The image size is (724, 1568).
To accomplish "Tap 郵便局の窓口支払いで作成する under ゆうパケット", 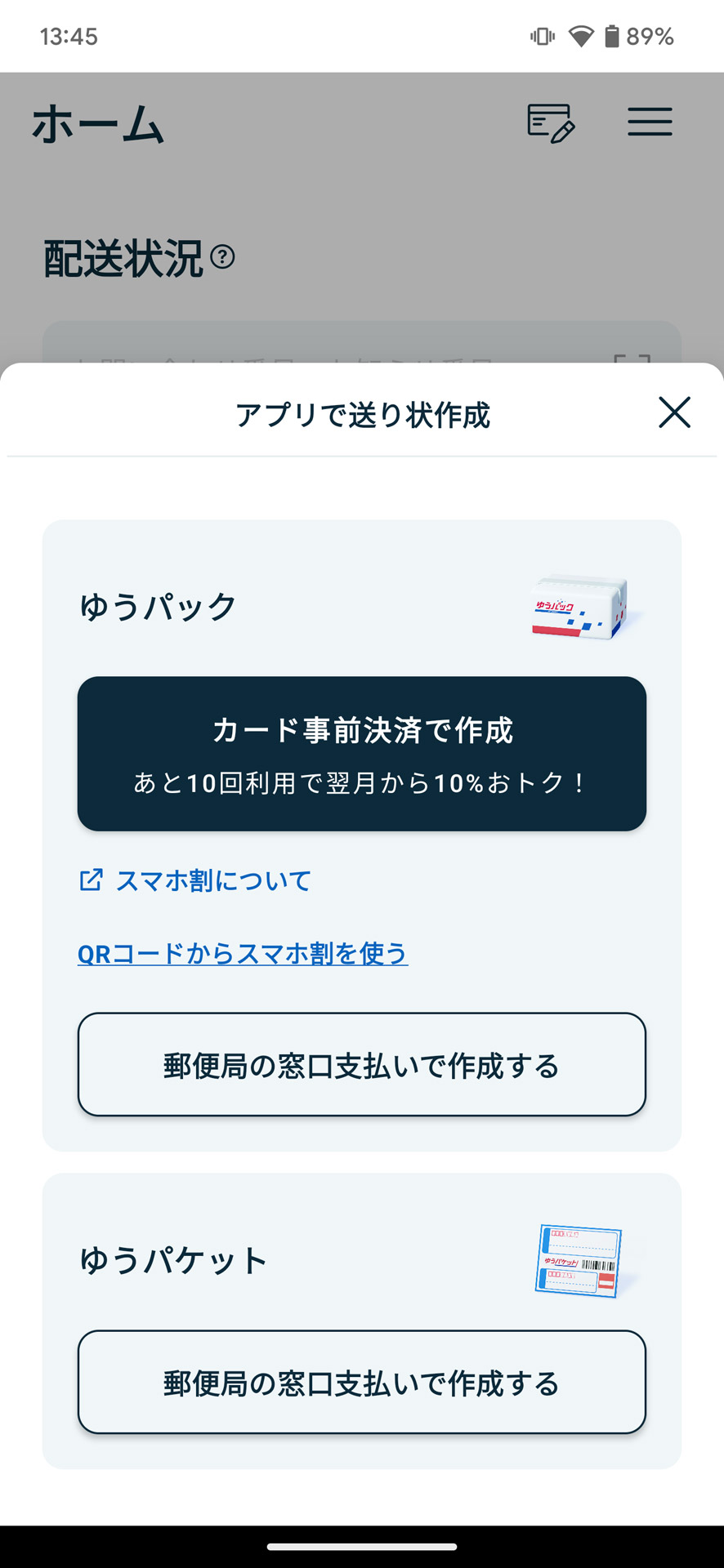I will (x=362, y=1383).
